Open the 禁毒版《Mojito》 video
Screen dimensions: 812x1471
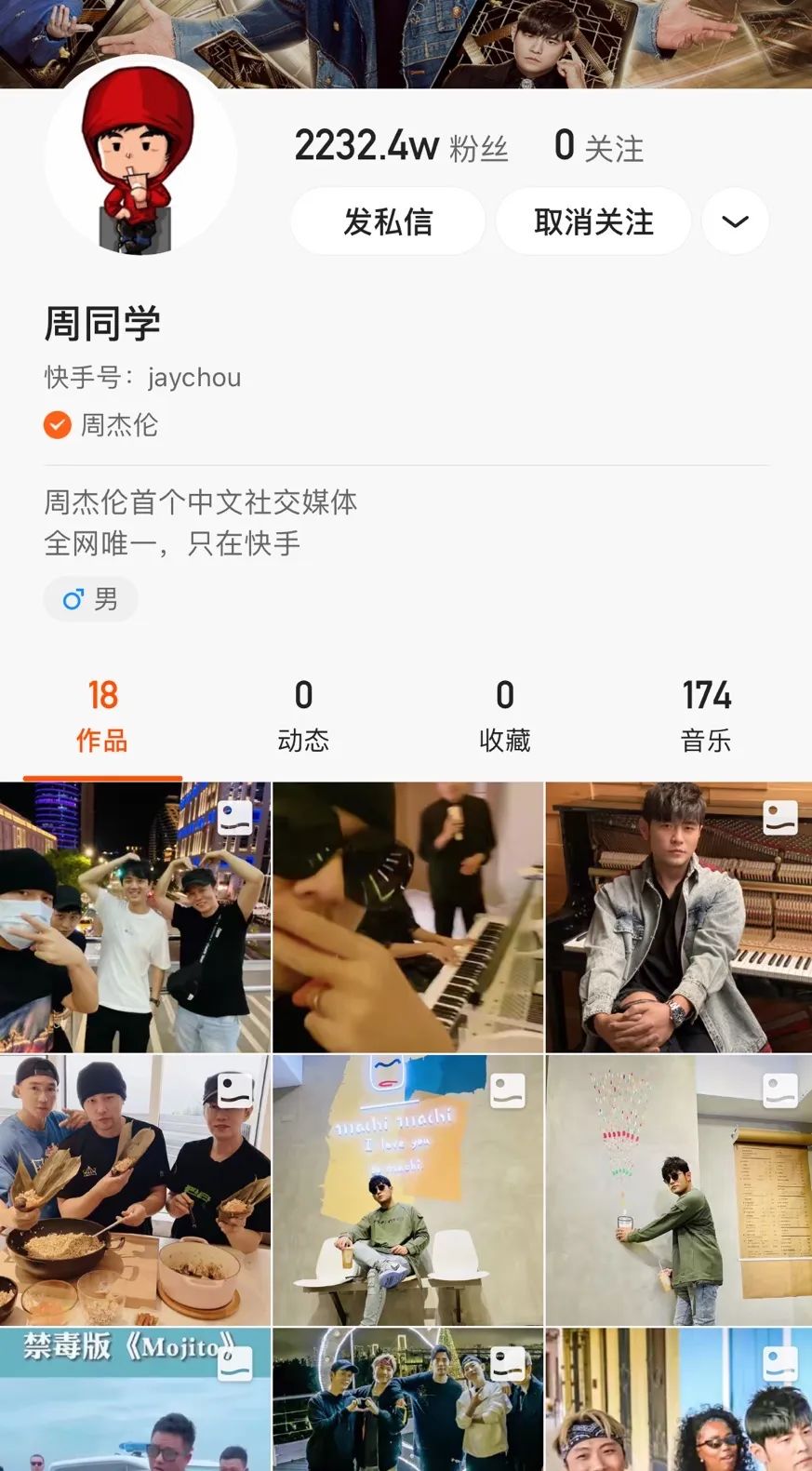[135, 1400]
